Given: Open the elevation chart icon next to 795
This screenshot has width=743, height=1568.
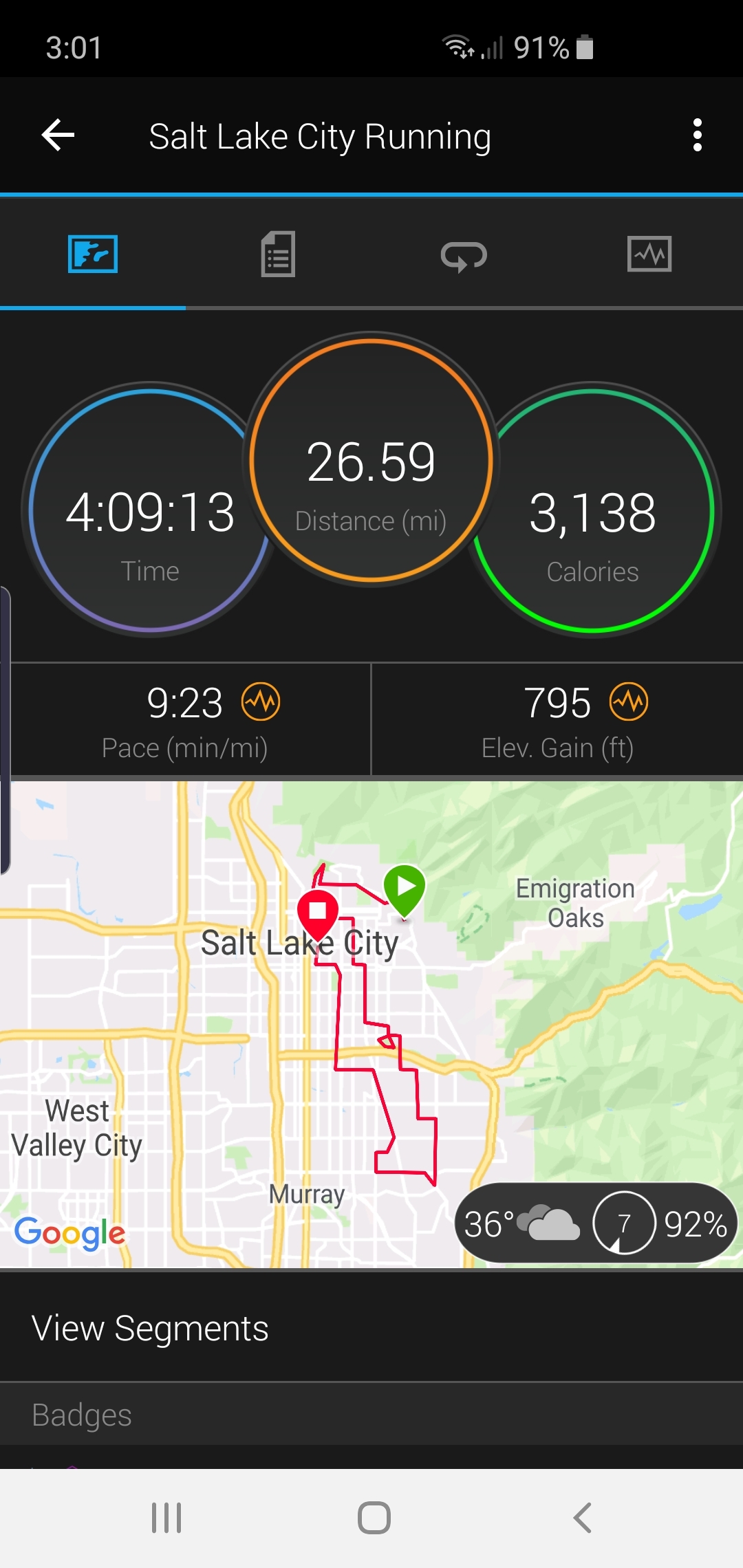Looking at the screenshot, I should [629, 701].
